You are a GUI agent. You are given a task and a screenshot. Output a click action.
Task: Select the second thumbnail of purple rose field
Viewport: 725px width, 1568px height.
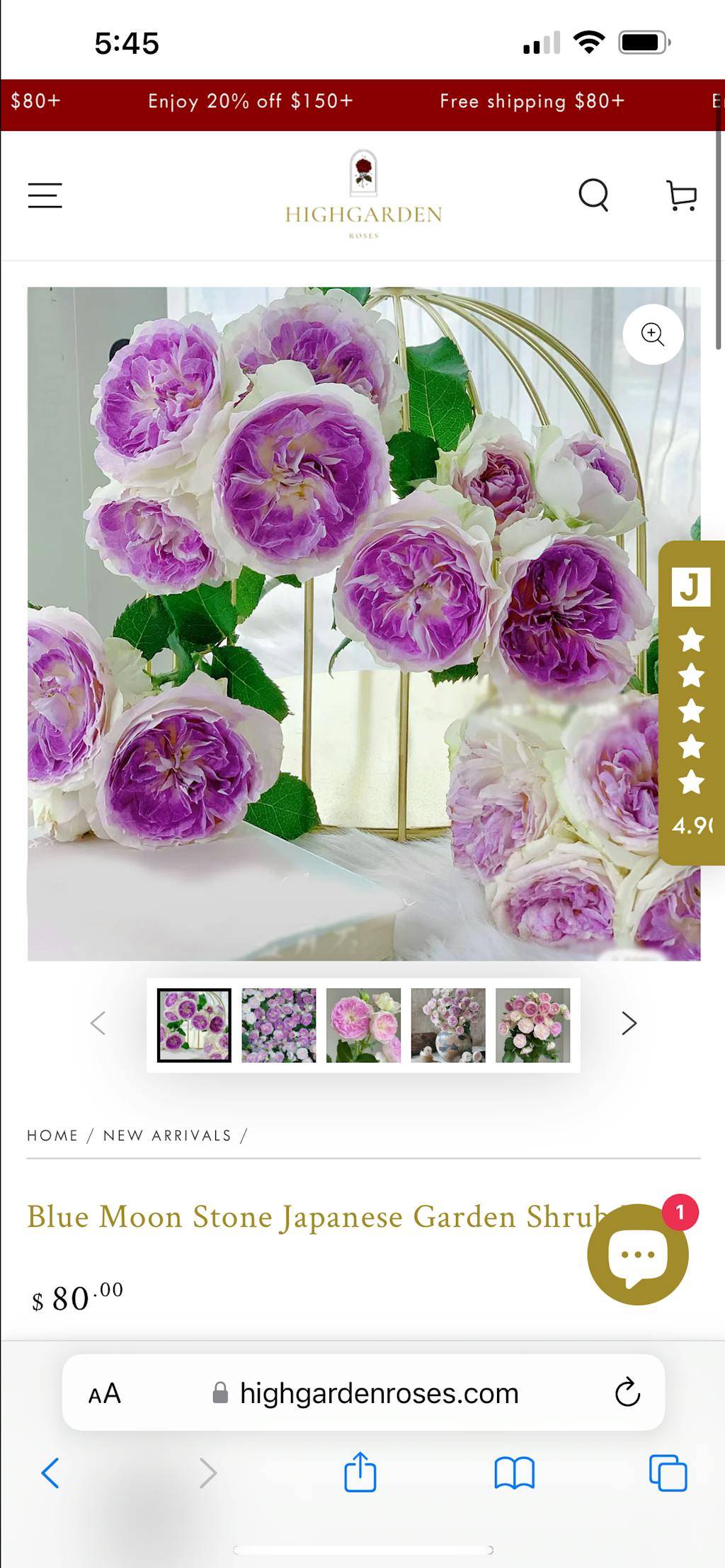coord(278,1024)
